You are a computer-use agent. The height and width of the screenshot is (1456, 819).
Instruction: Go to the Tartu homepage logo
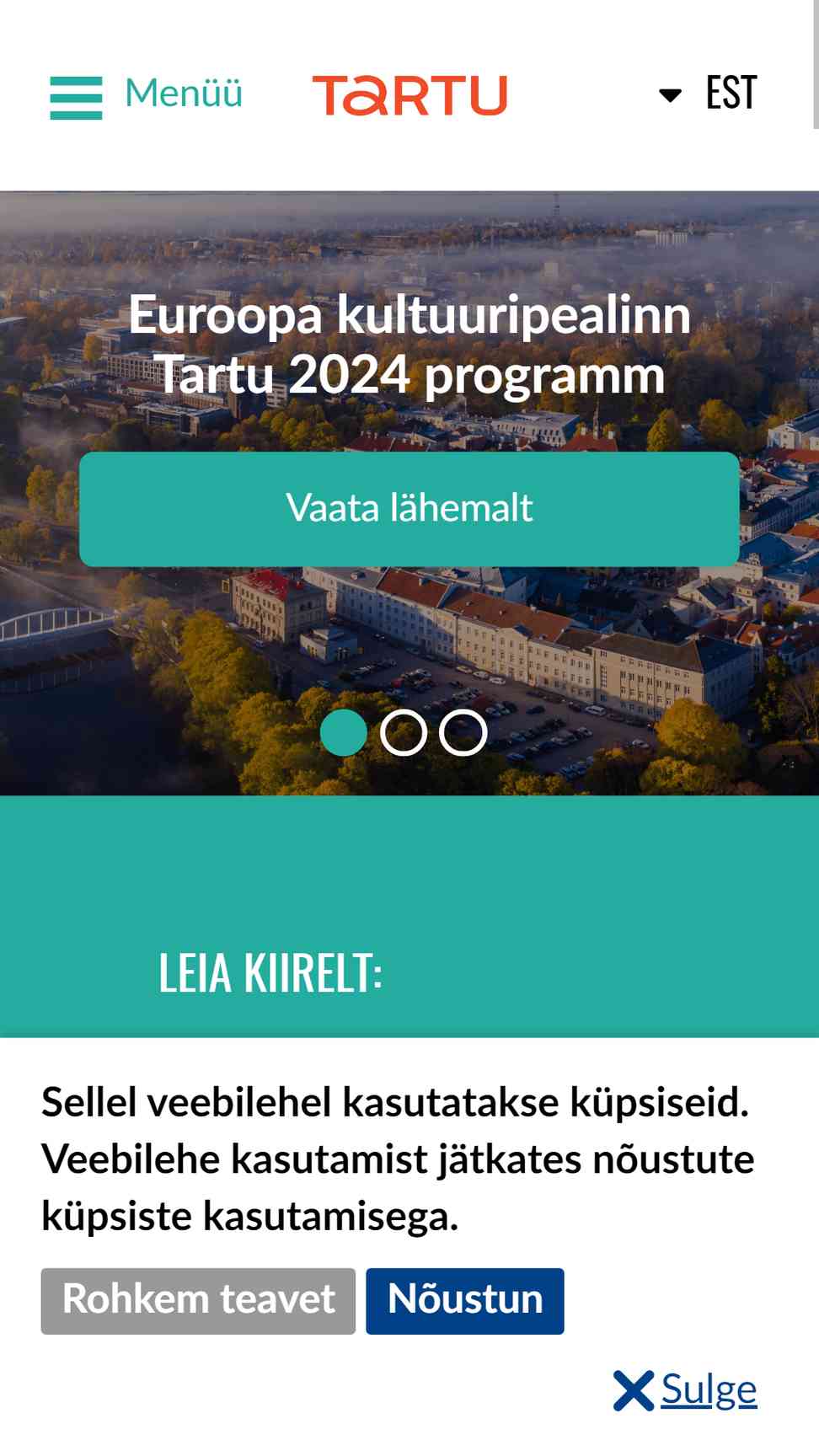pyautogui.click(x=409, y=95)
